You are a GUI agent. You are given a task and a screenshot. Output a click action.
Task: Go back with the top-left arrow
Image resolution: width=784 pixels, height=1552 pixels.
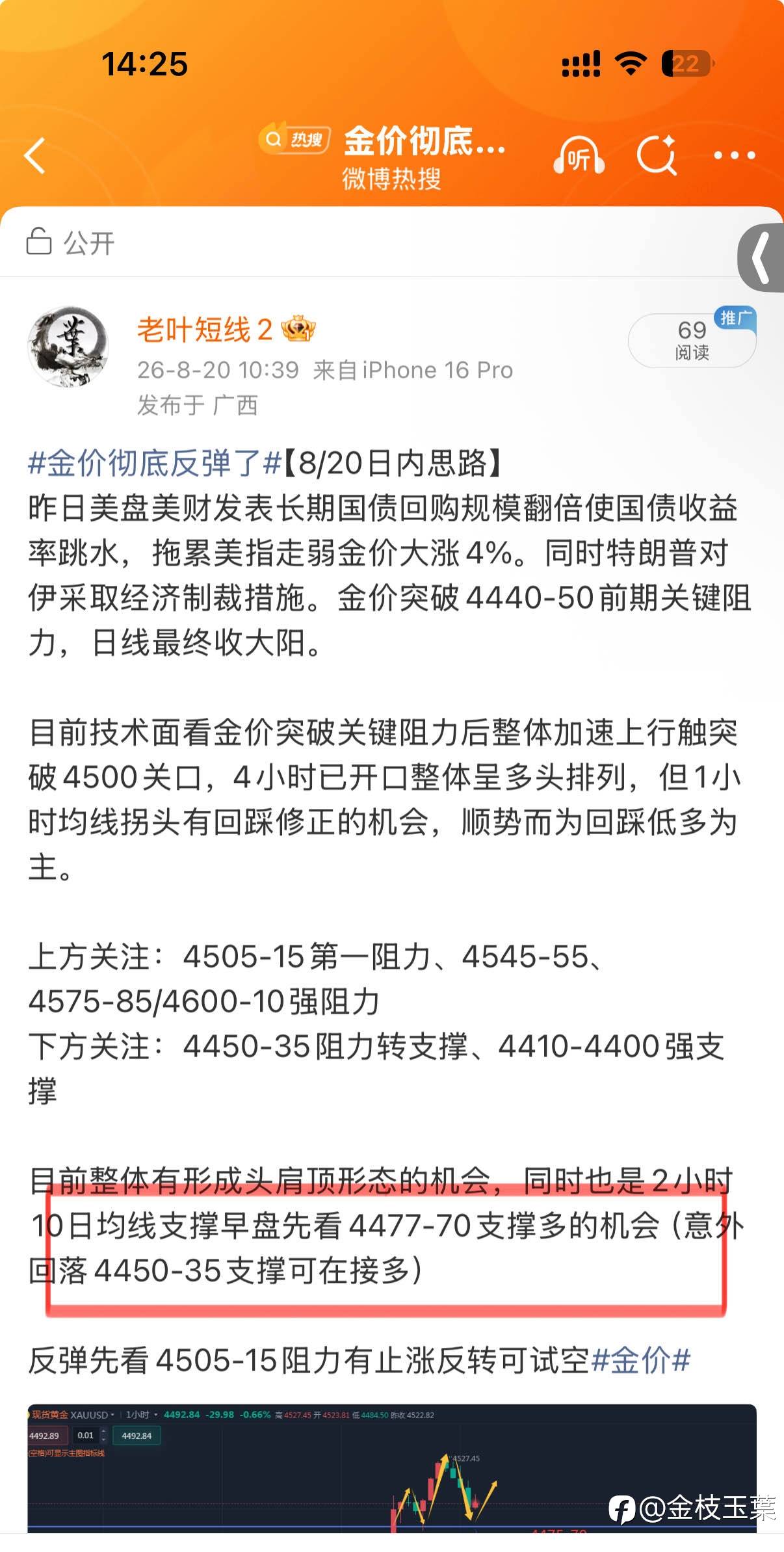click(x=34, y=155)
